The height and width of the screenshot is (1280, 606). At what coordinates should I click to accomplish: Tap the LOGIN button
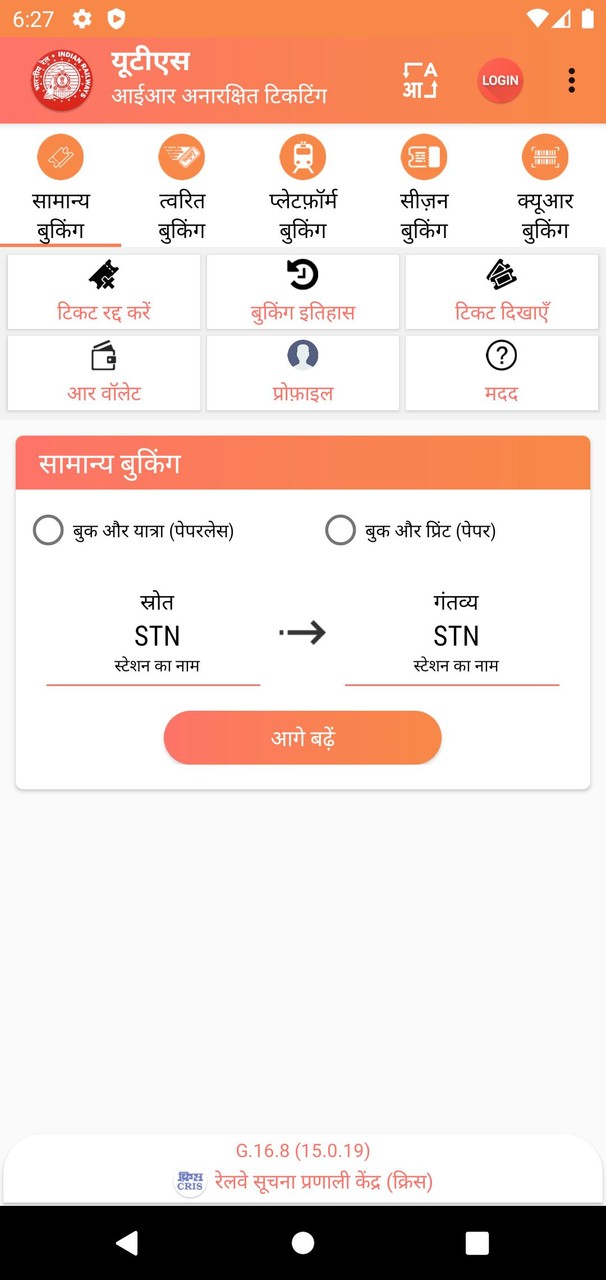tap(500, 81)
